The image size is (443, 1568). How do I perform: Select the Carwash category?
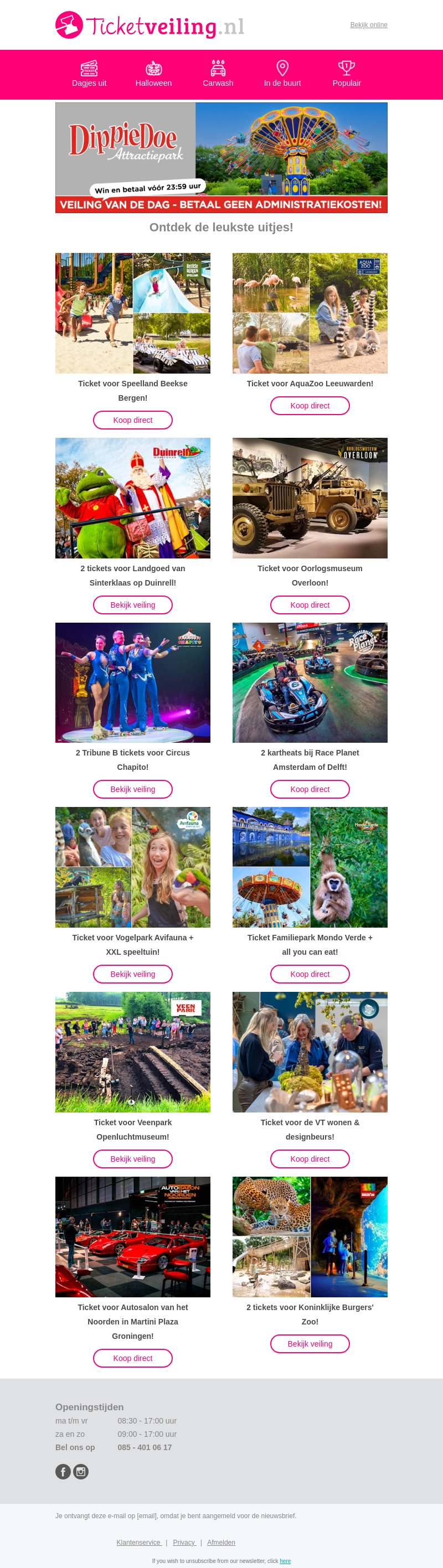218,74
